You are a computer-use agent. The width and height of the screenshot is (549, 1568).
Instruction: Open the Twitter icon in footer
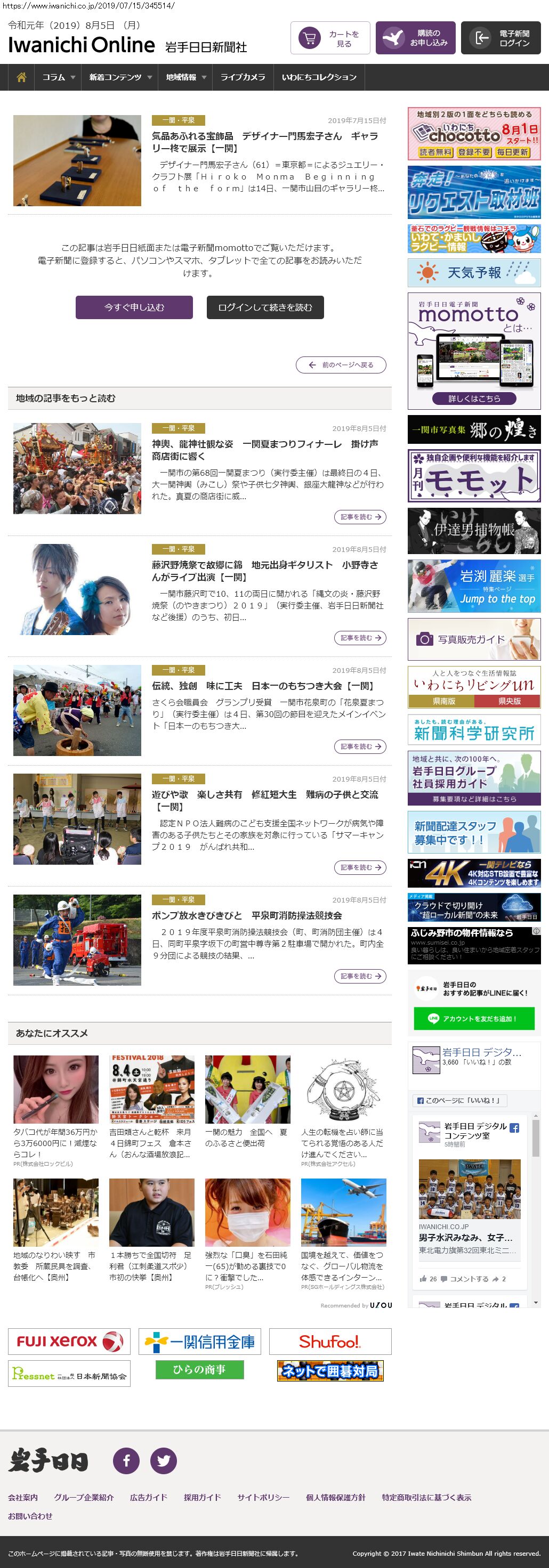164,1460
